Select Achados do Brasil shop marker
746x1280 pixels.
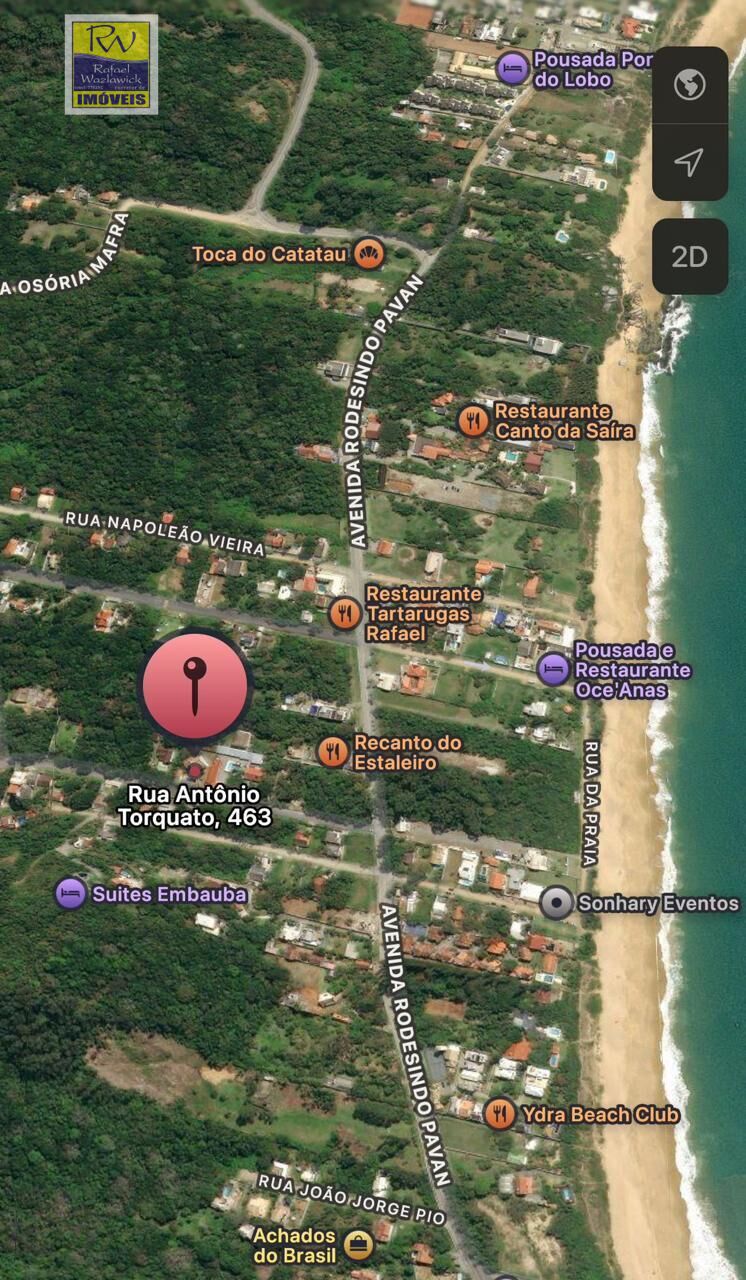358,1245
